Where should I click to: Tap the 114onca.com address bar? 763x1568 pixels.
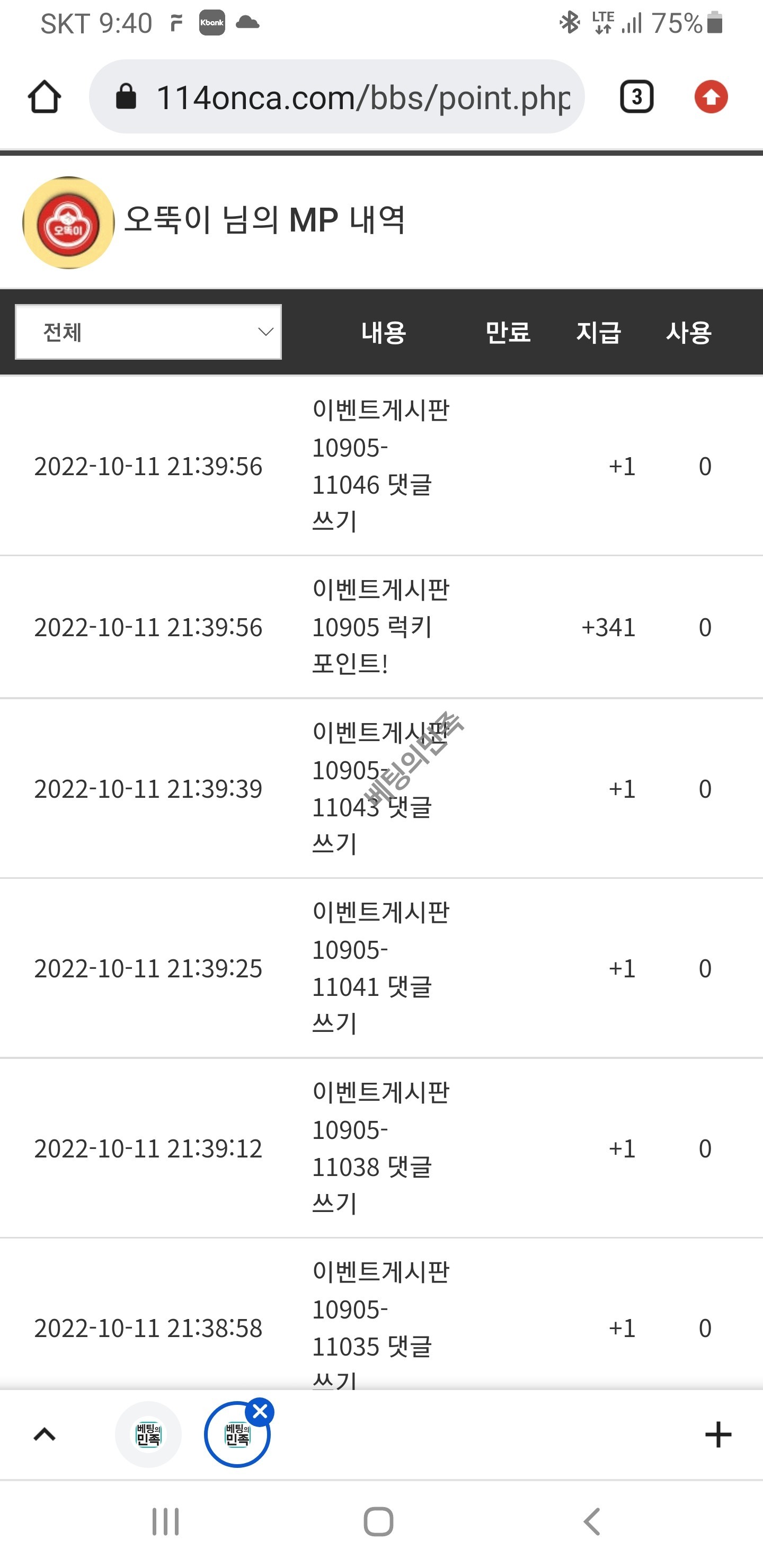[x=336, y=97]
